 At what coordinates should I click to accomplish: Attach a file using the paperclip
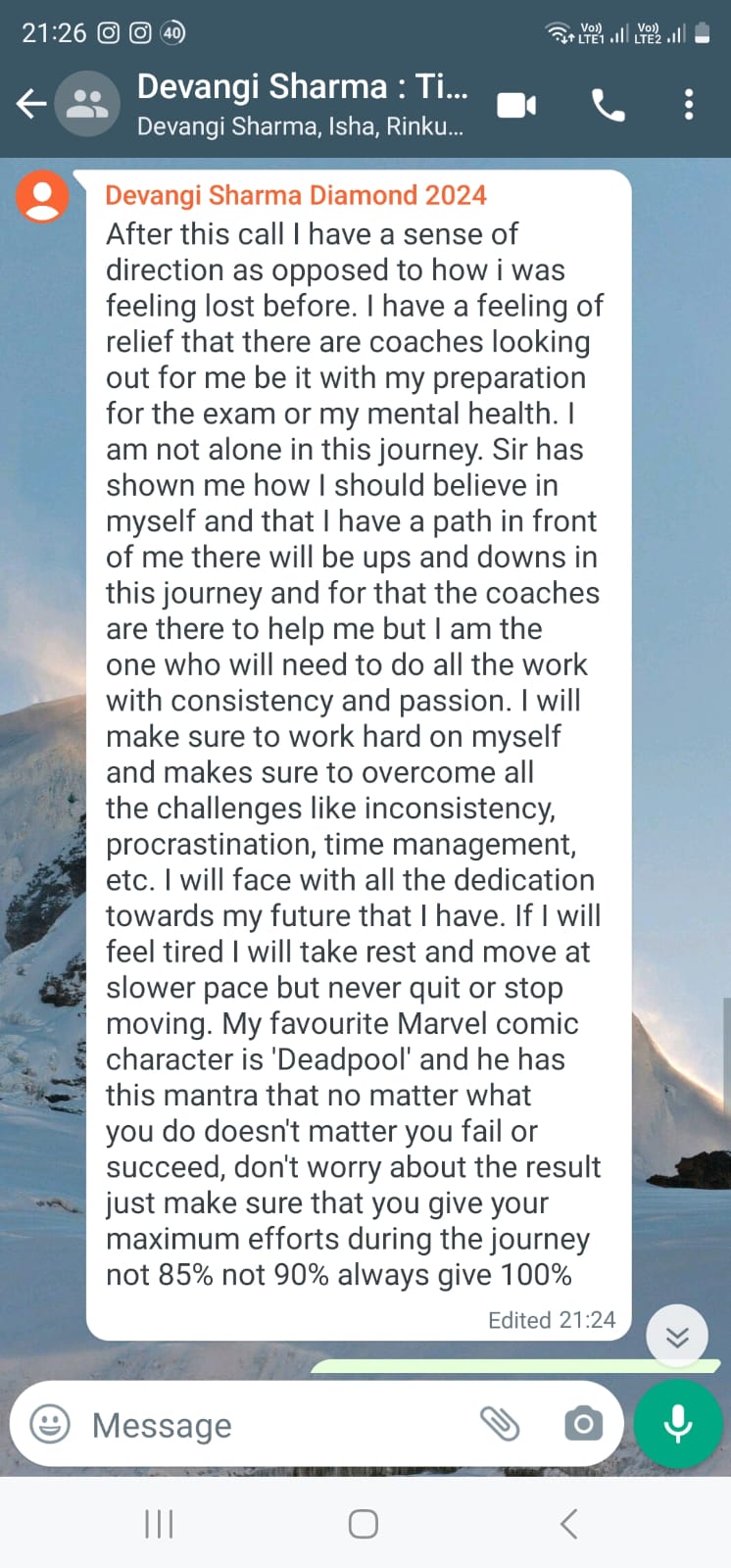tap(502, 1424)
